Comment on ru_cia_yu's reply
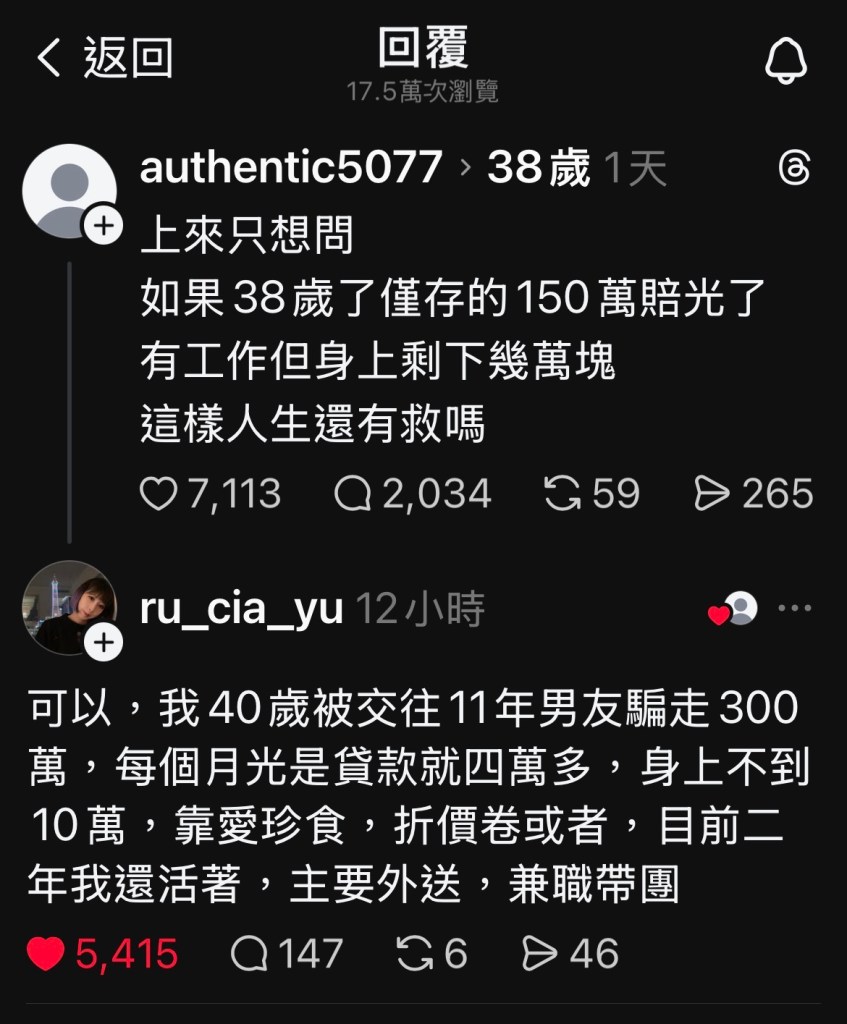847x1024 pixels. [249, 953]
